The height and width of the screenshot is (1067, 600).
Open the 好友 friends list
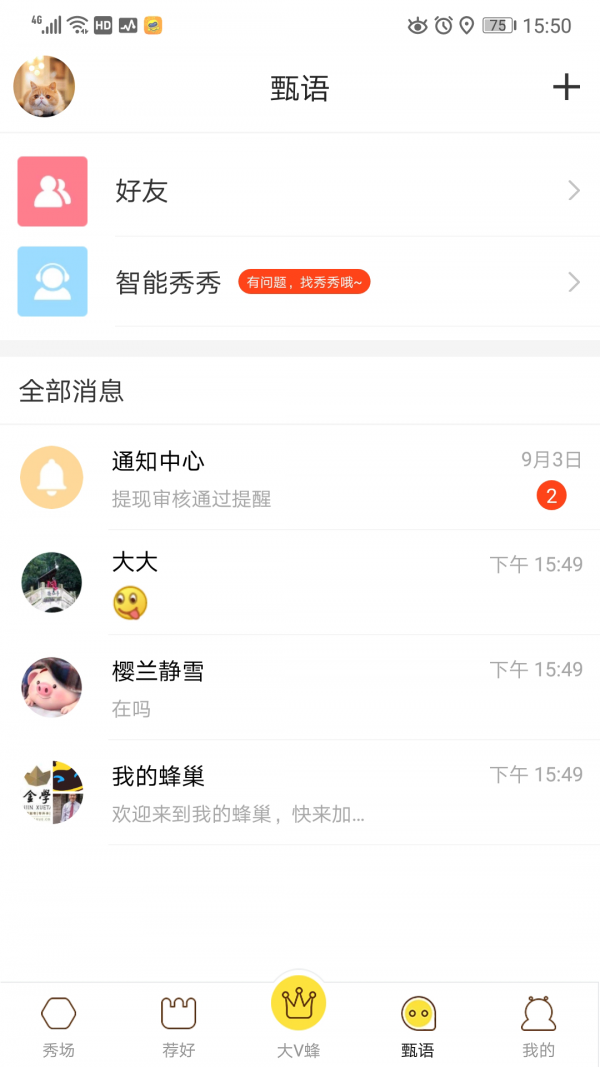300,191
